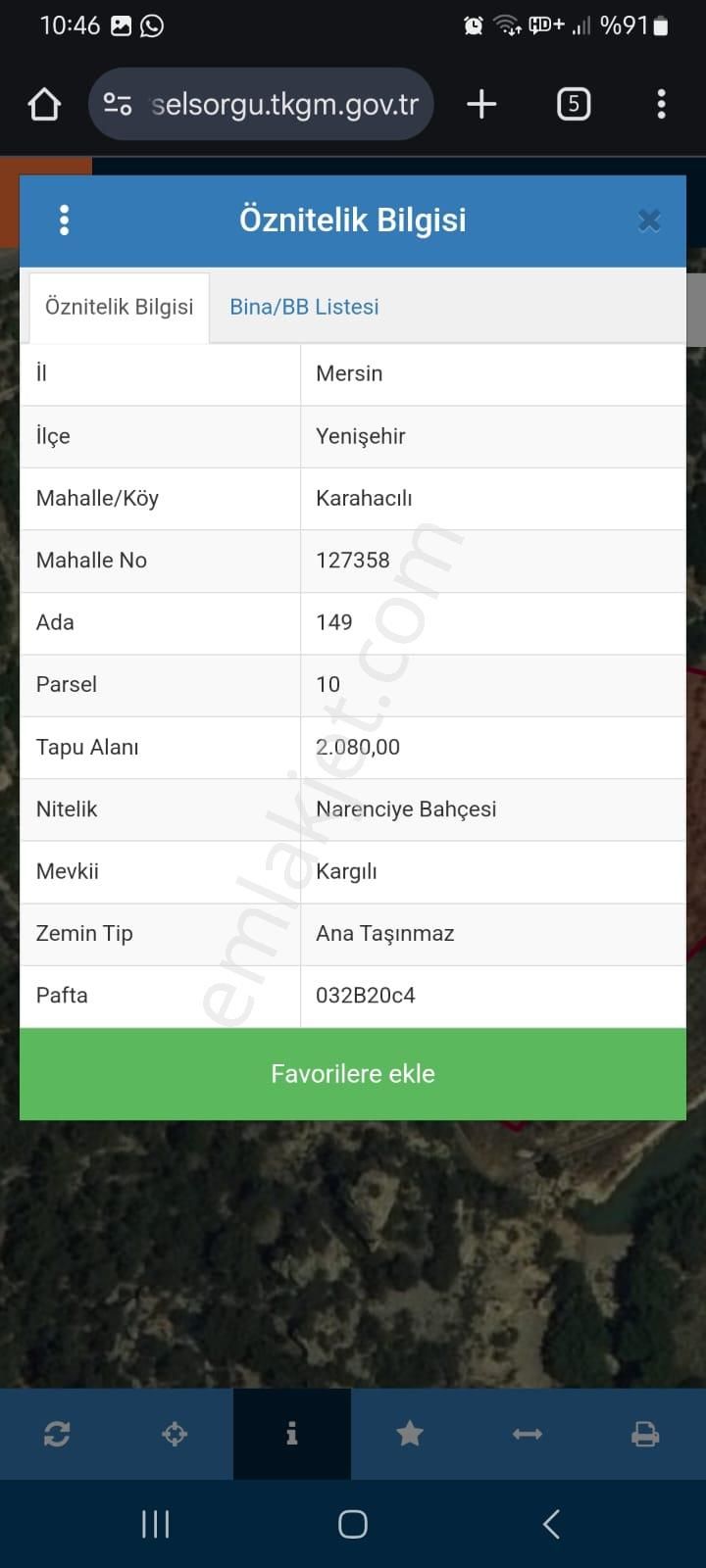Tap the horizontal arrows measure icon

click(x=528, y=1435)
